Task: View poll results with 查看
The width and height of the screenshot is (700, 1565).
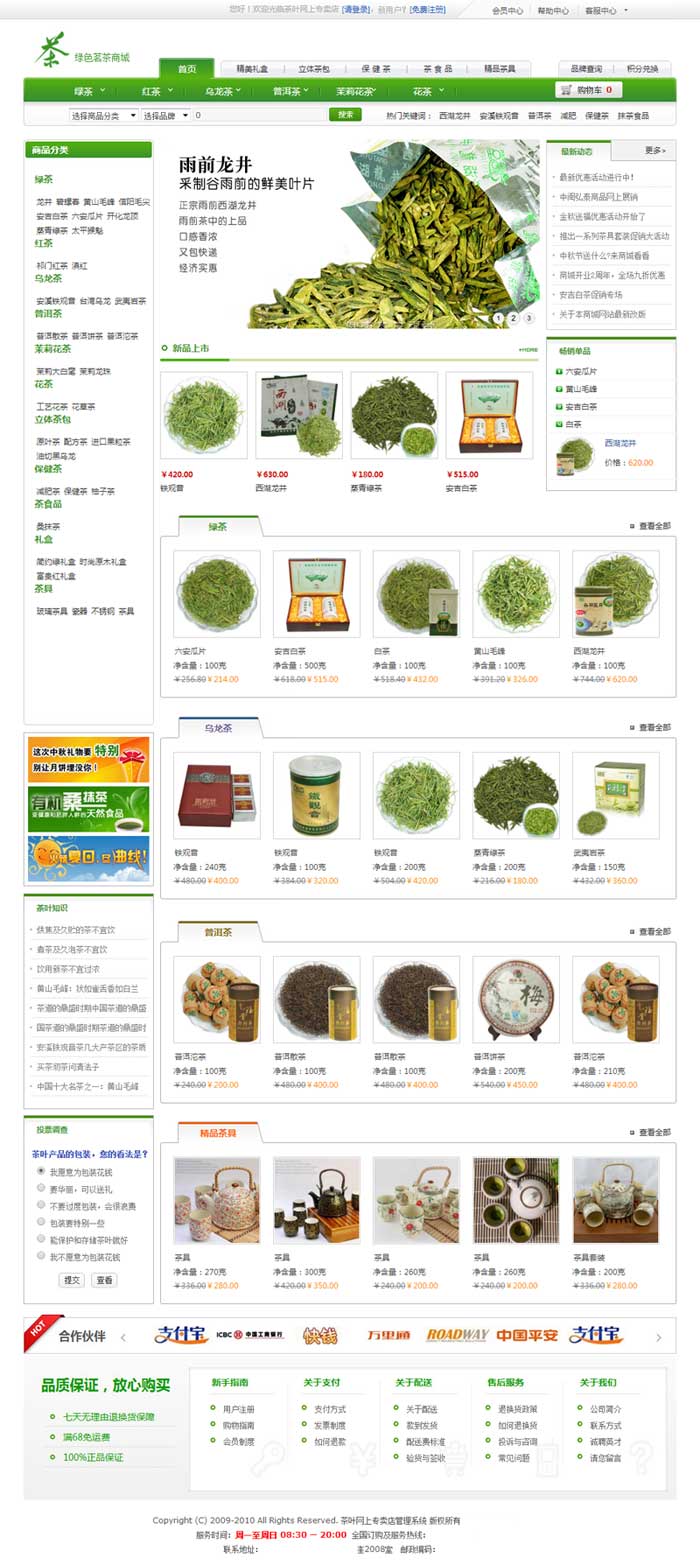Action: [104, 1280]
